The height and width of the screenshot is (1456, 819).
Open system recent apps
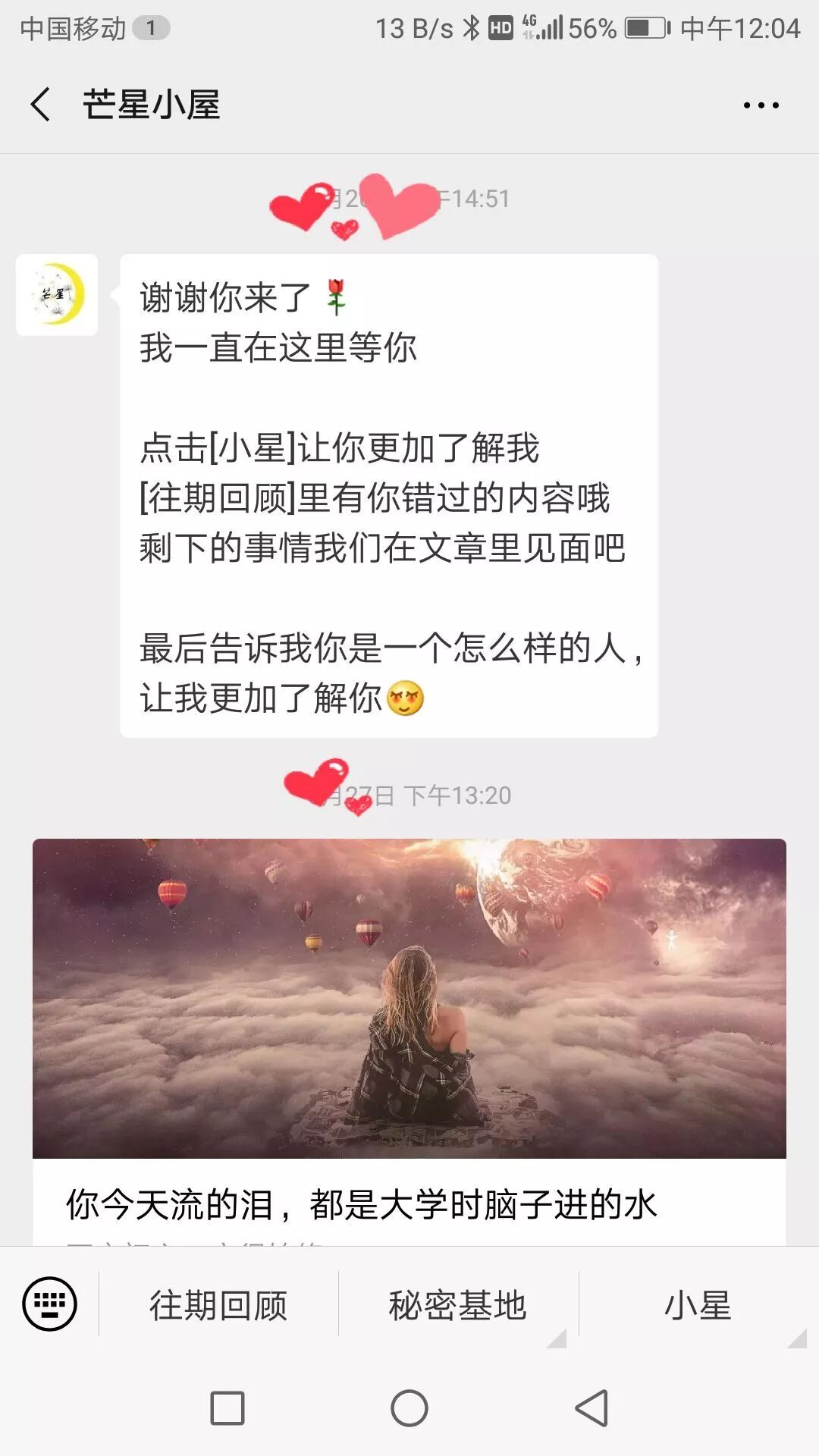coord(227,1409)
